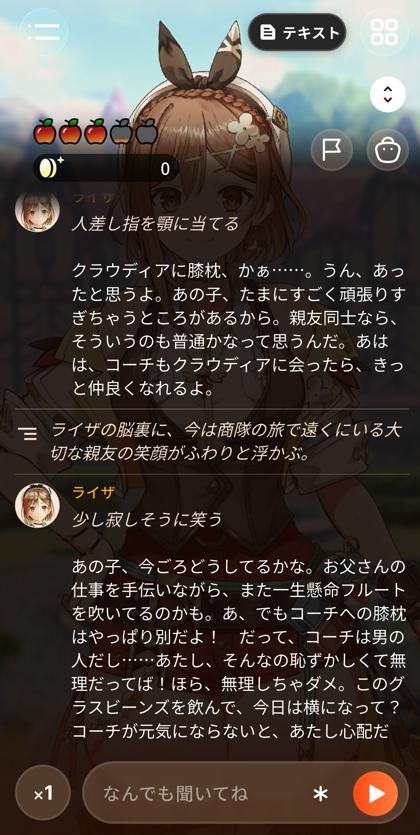Open the four-square grid menu

(384, 31)
